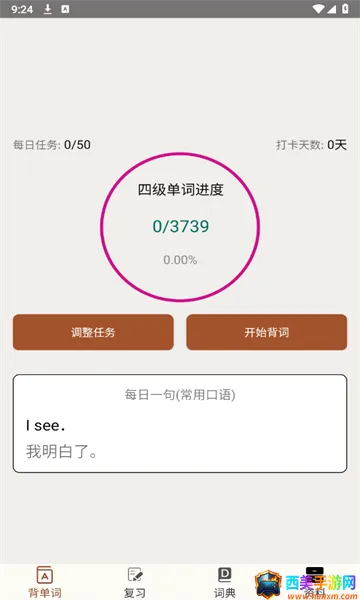Open the 词典 tab

(225, 582)
